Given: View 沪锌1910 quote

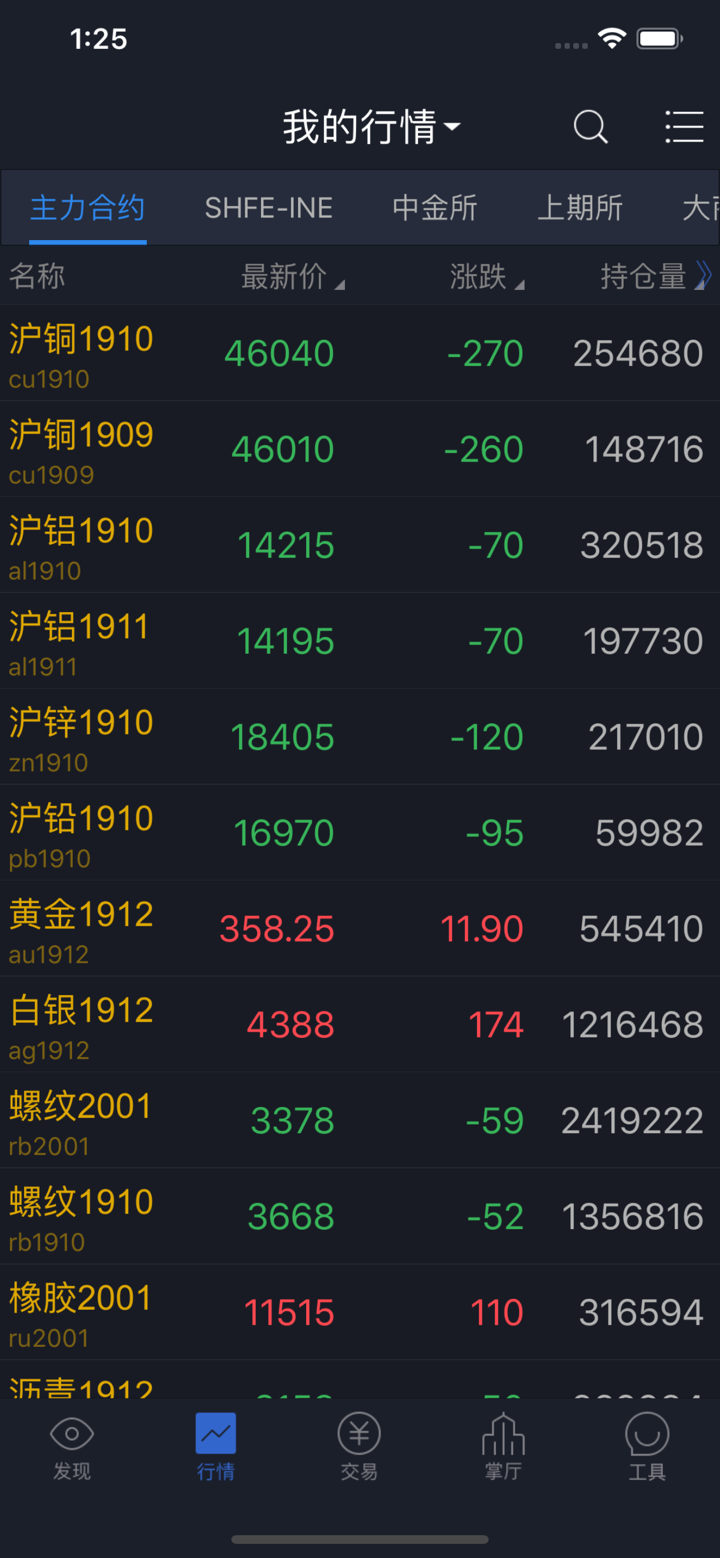Looking at the screenshot, I should [x=82, y=737].
